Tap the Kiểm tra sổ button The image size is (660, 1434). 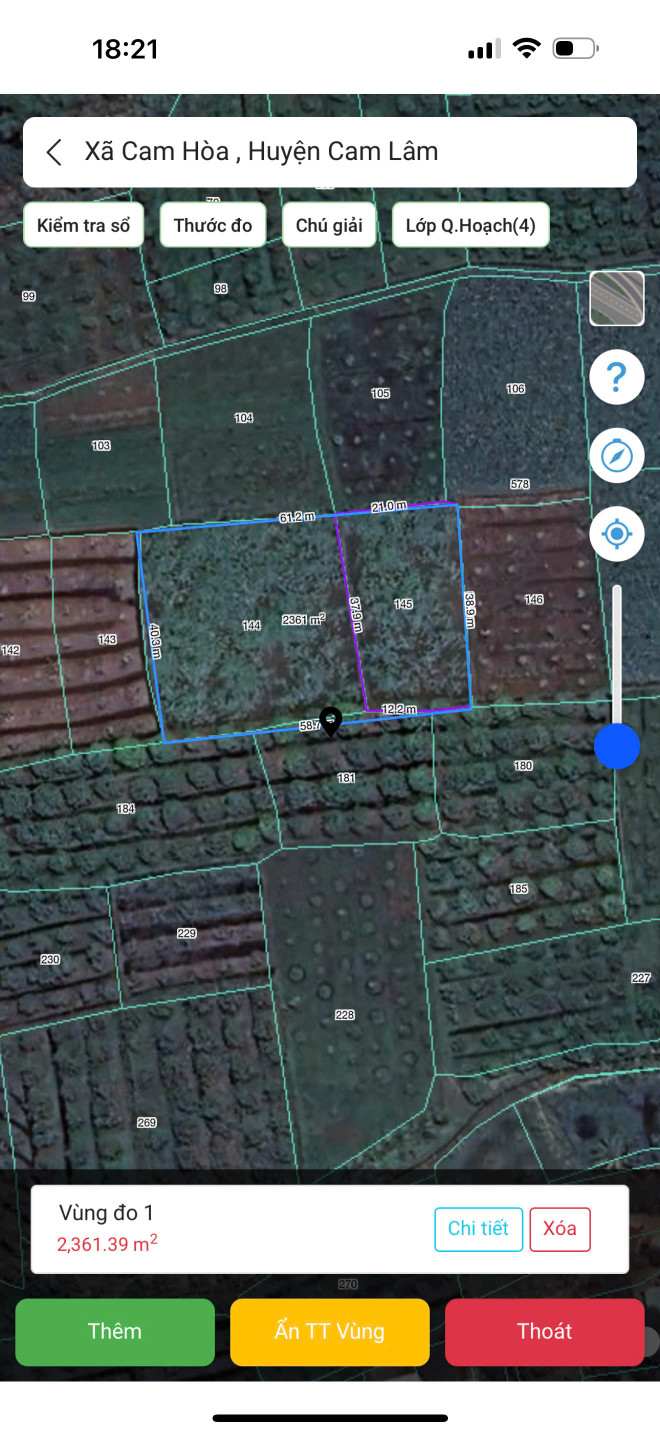pos(84,225)
